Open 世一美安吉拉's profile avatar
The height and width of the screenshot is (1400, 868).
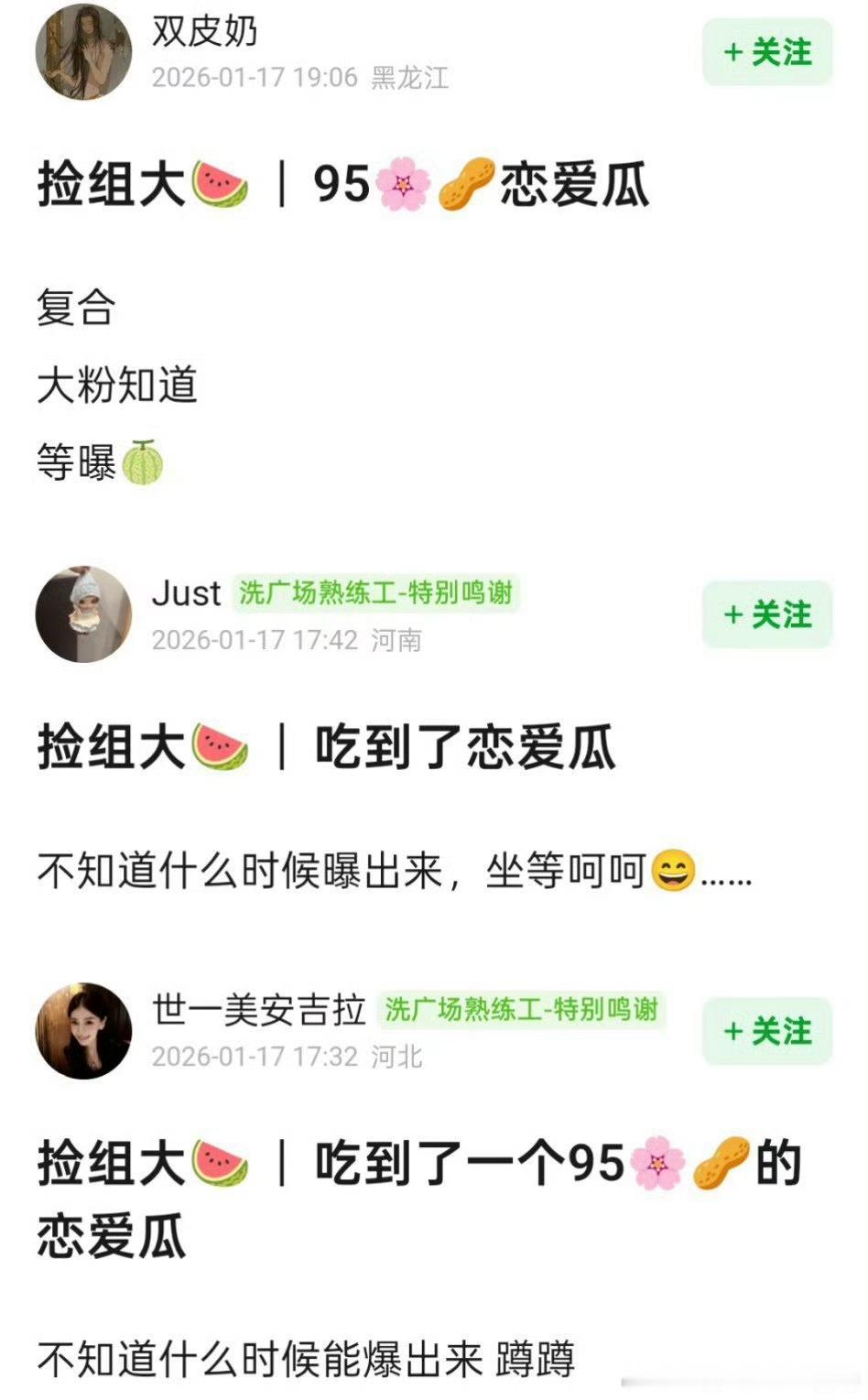pyautogui.click(x=82, y=1030)
